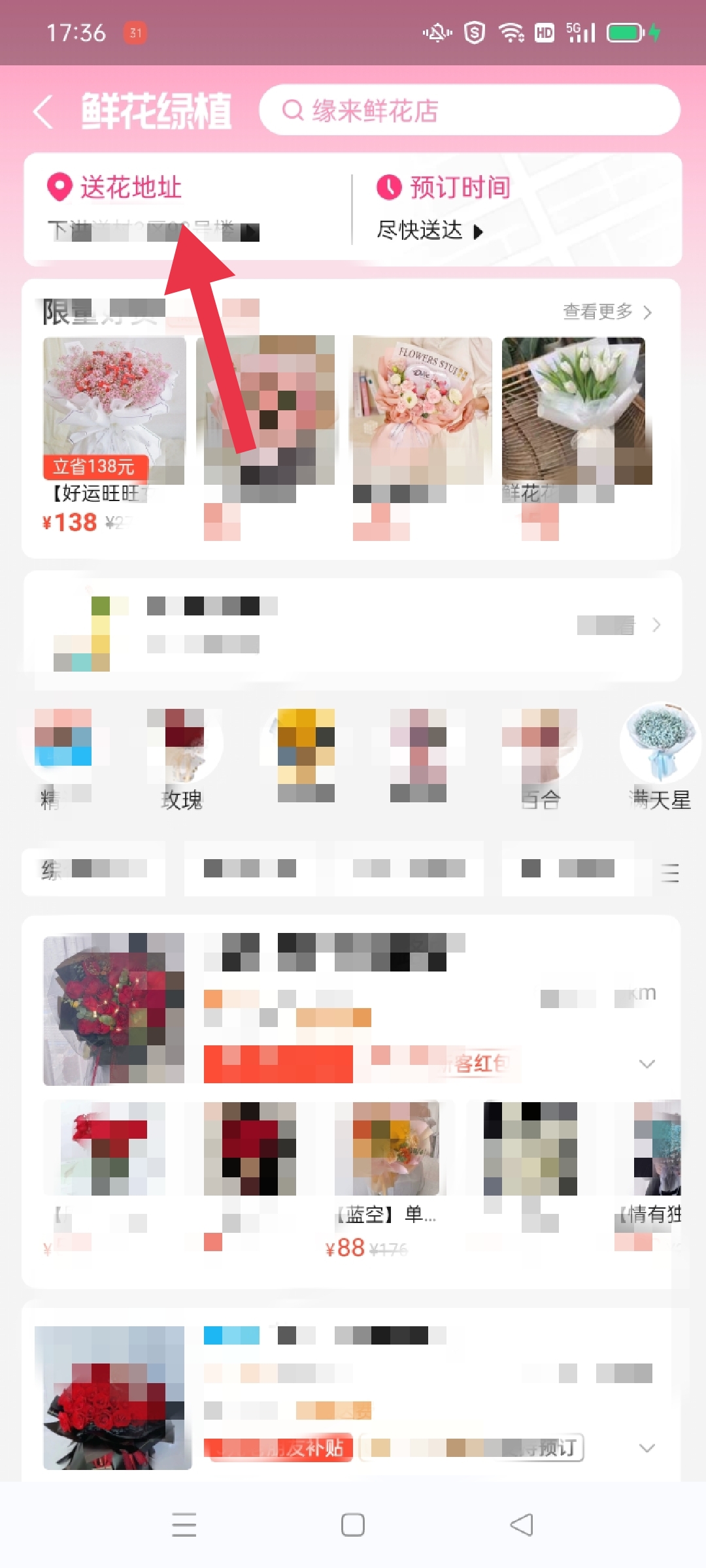Tap system home button

(x=353, y=1525)
